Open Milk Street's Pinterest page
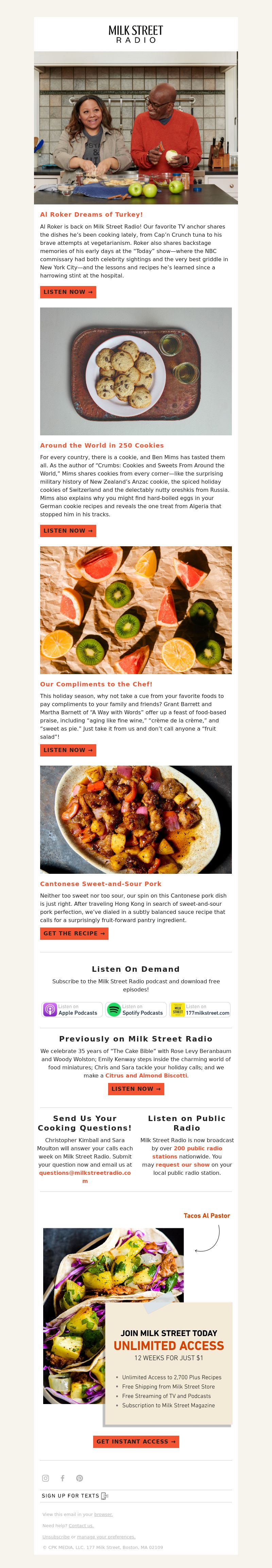Image resolution: width=272 pixels, height=1568 pixels. click(x=79, y=1478)
